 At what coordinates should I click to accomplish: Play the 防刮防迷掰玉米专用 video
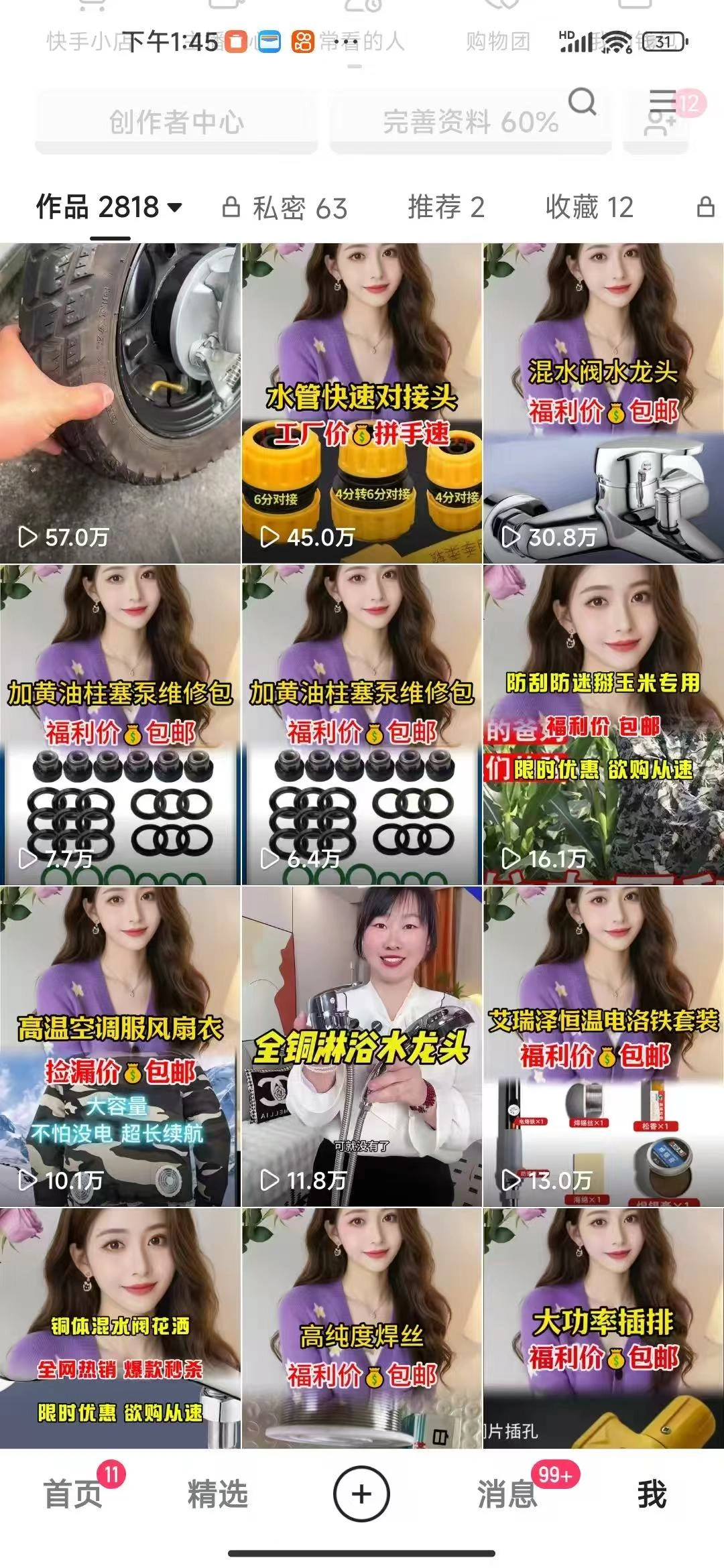pyautogui.click(x=603, y=724)
